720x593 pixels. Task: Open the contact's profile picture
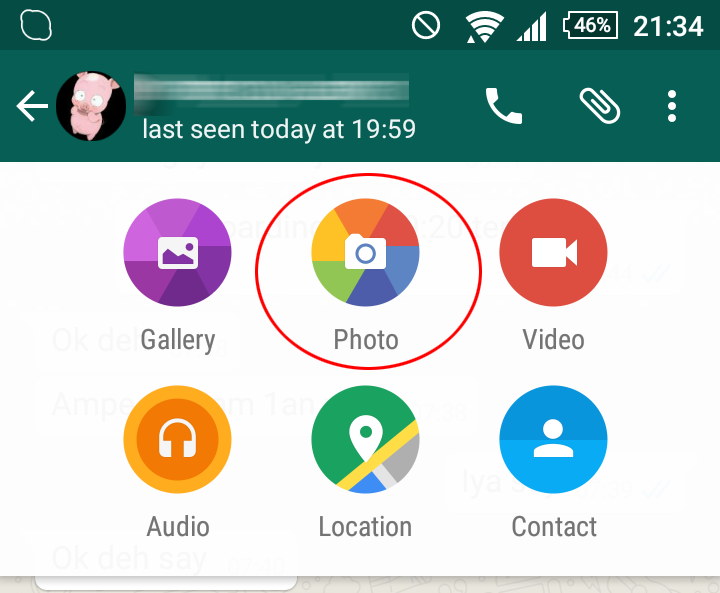pos(91,107)
